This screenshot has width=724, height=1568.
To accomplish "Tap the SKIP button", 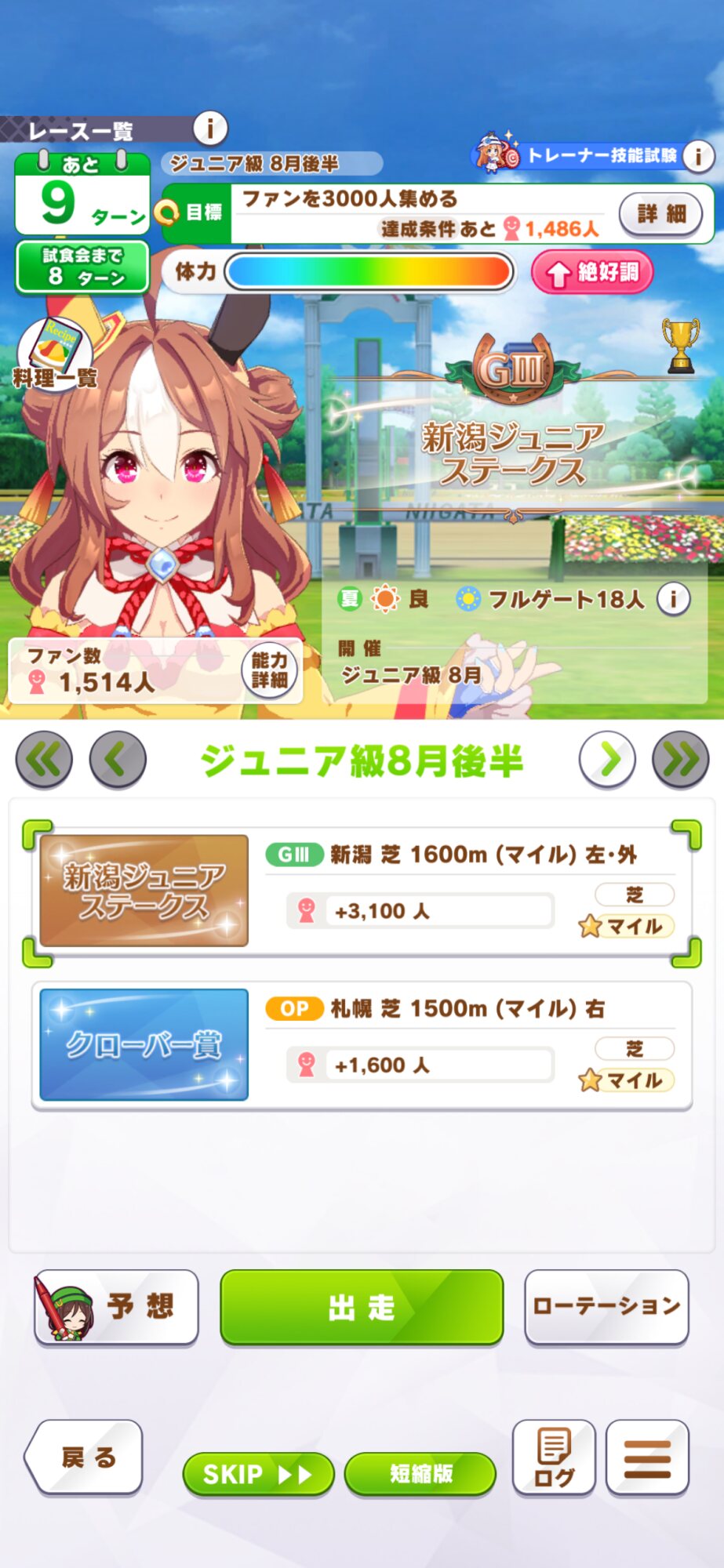I will click(x=258, y=1474).
